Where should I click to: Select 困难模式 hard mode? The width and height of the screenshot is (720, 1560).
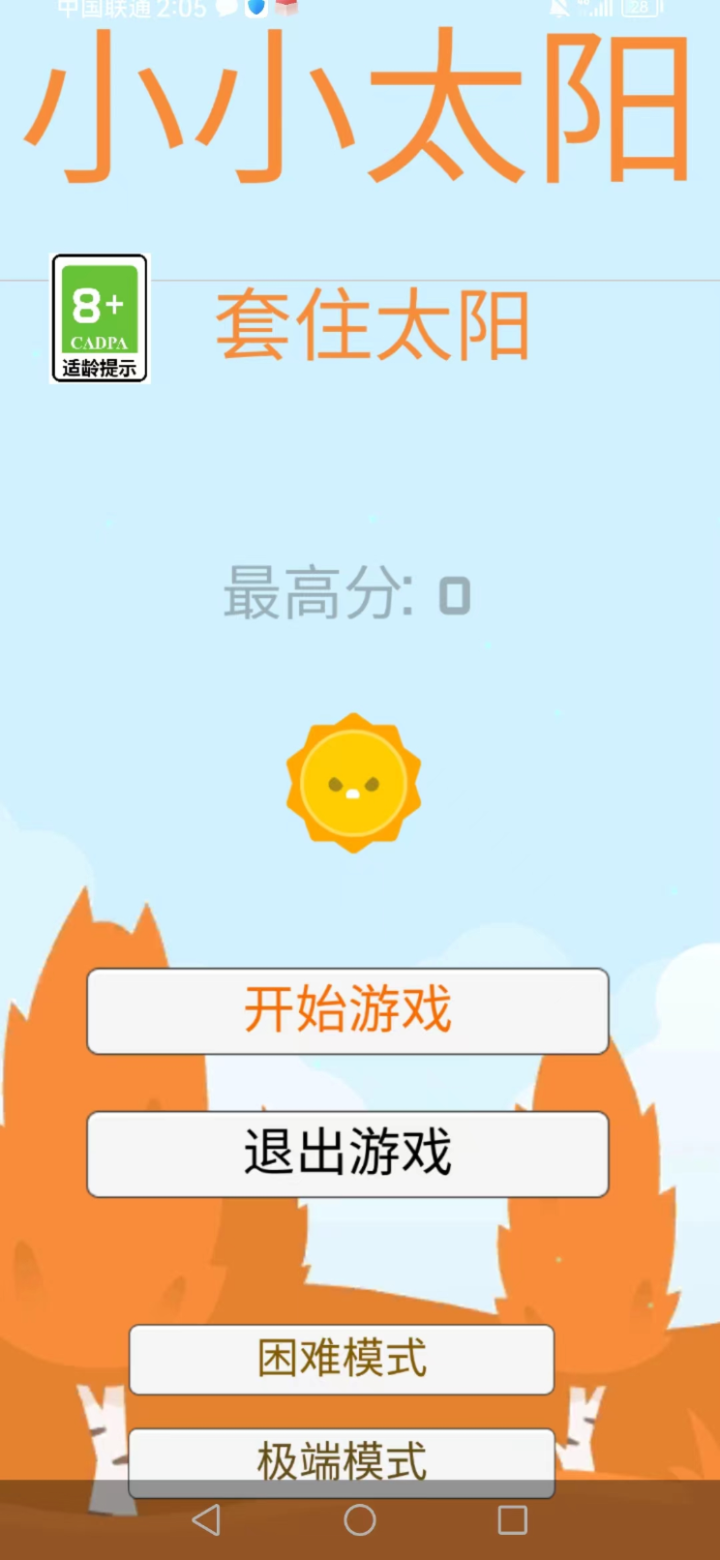[341, 1359]
